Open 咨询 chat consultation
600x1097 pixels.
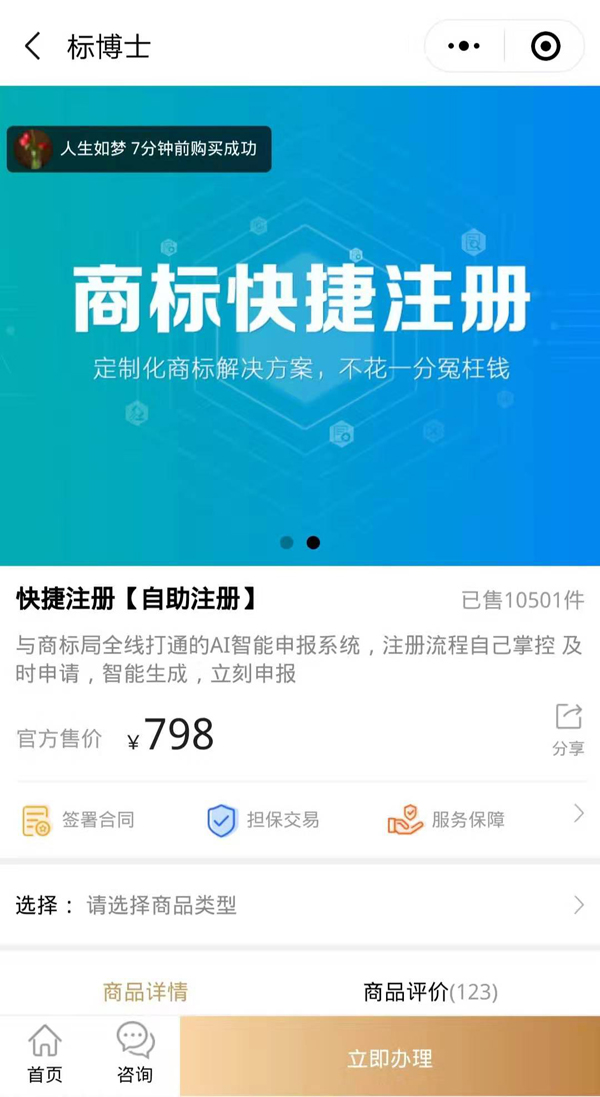click(x=135, y=1054)
